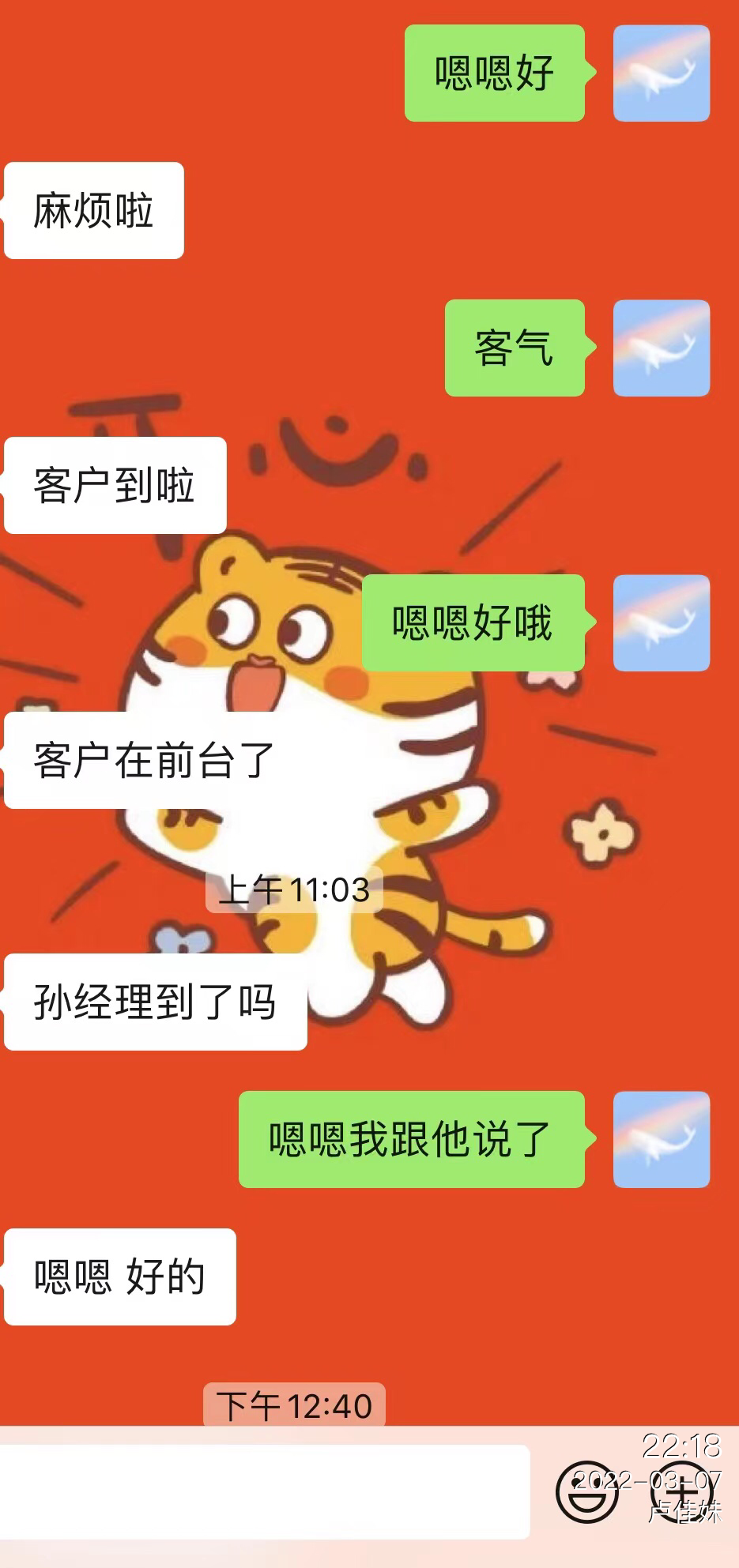View profile from avatar beside 嗯嗯好哦

pos(661,622)
